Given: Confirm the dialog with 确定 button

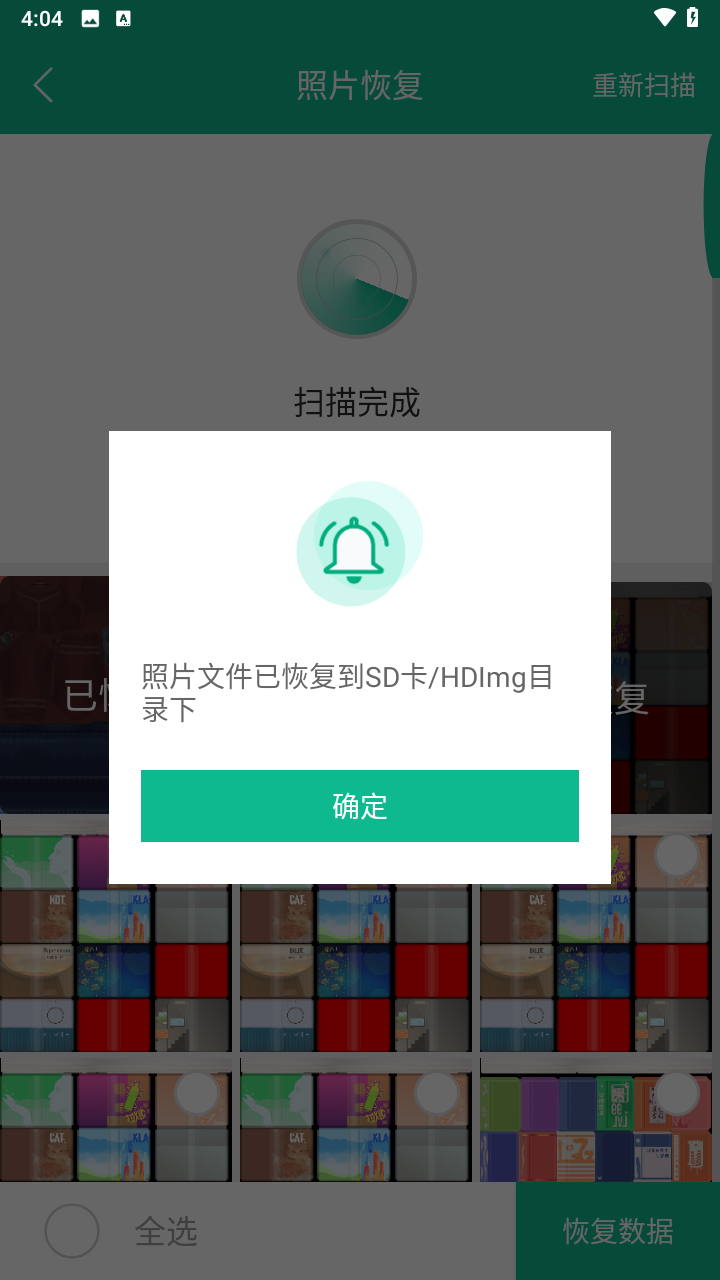Looking at the screenshot, I should click(x=360, y=806).
